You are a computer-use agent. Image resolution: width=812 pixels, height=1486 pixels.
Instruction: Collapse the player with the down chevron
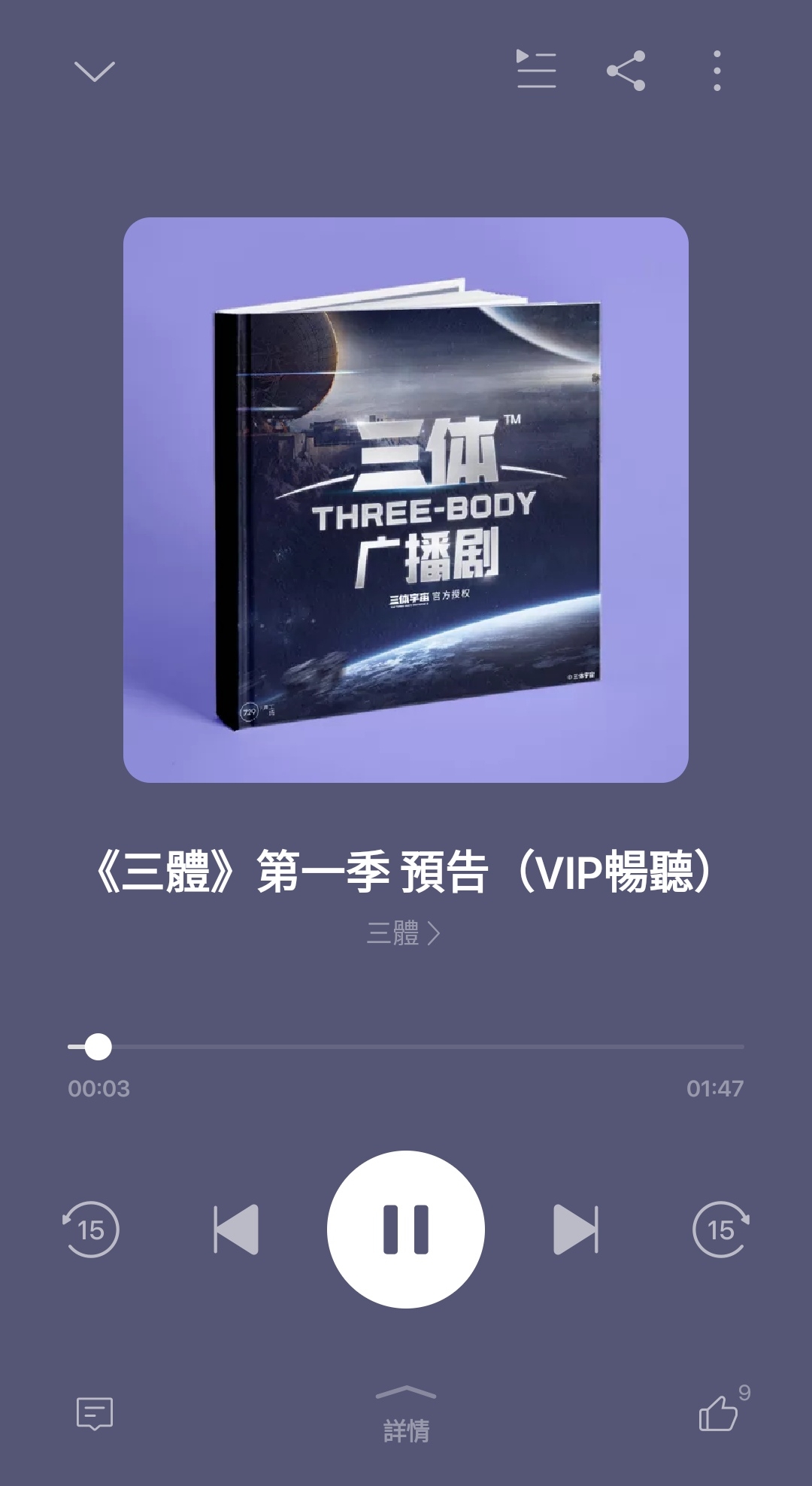tap(95, 71)
